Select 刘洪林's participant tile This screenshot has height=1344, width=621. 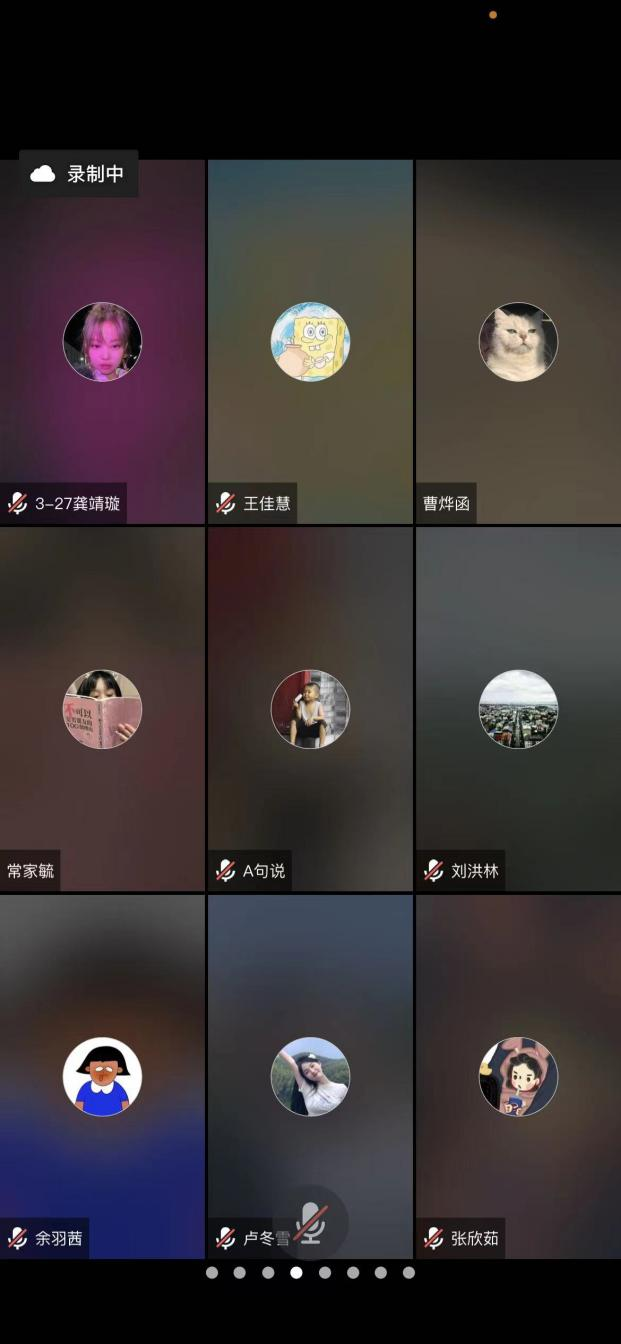518,709
